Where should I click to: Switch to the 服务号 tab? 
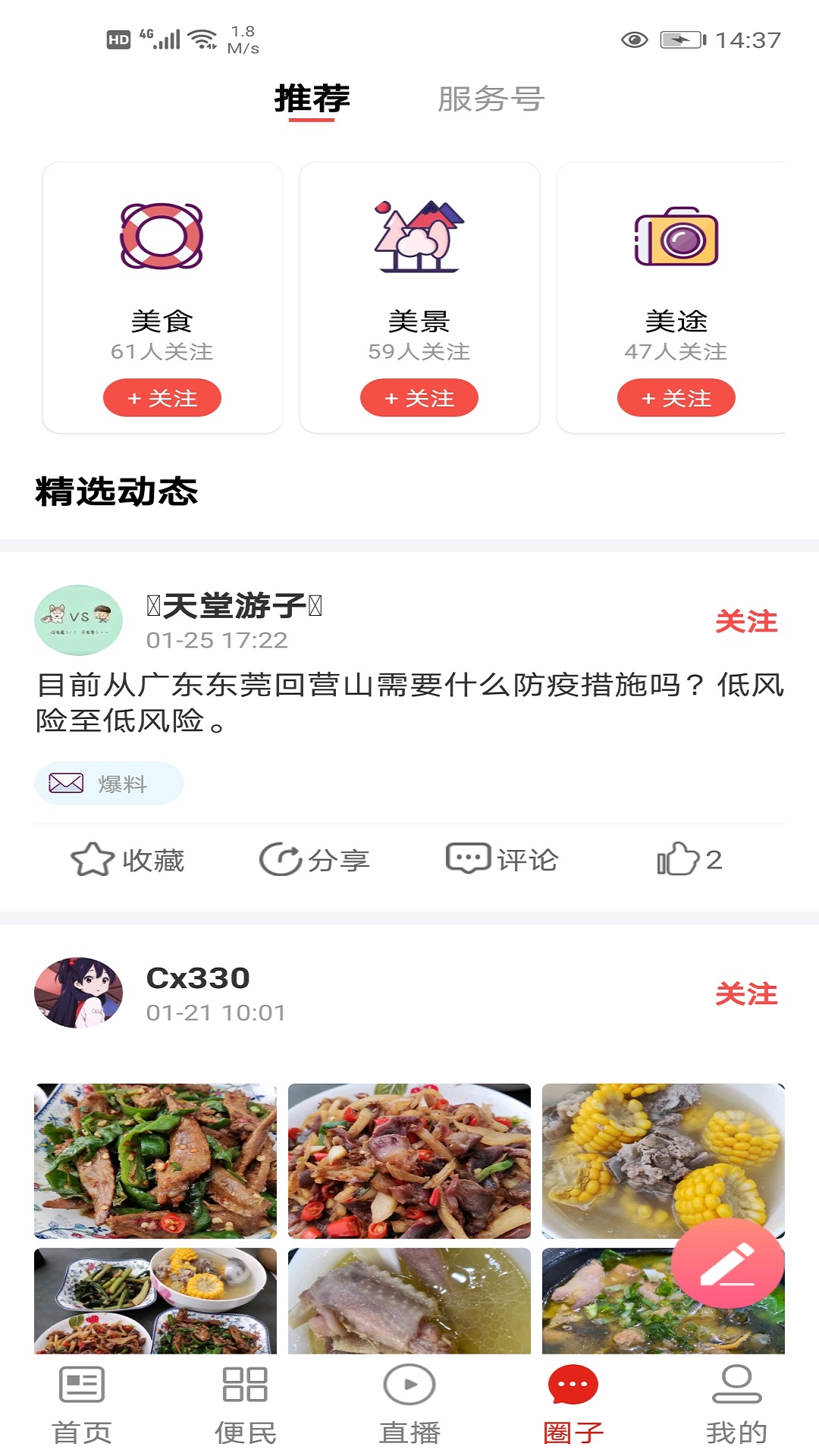pos(491,99)
